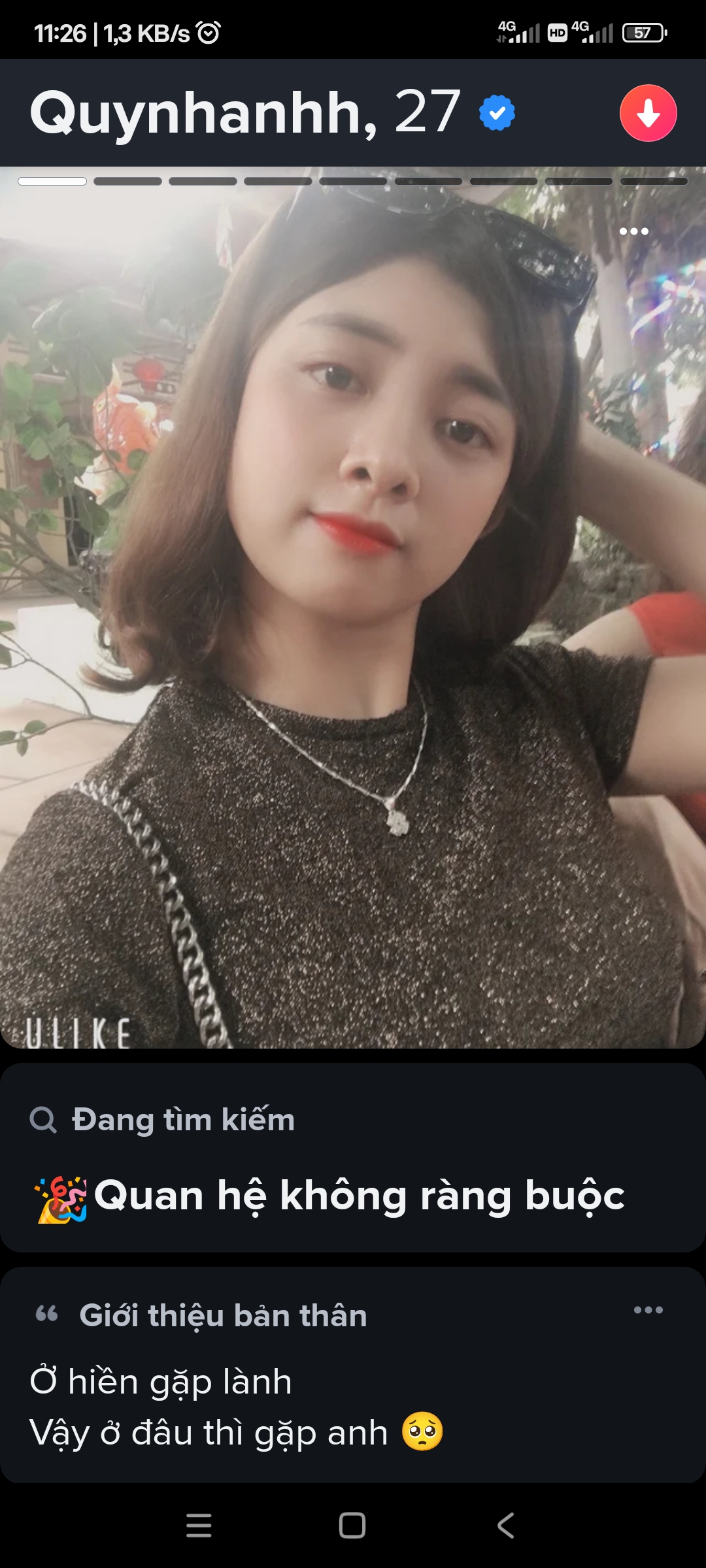The height and width of the screenshot is (1568, 706).
Task: Open recent apps from navigation bar
Action: (x=199, y=1526)
